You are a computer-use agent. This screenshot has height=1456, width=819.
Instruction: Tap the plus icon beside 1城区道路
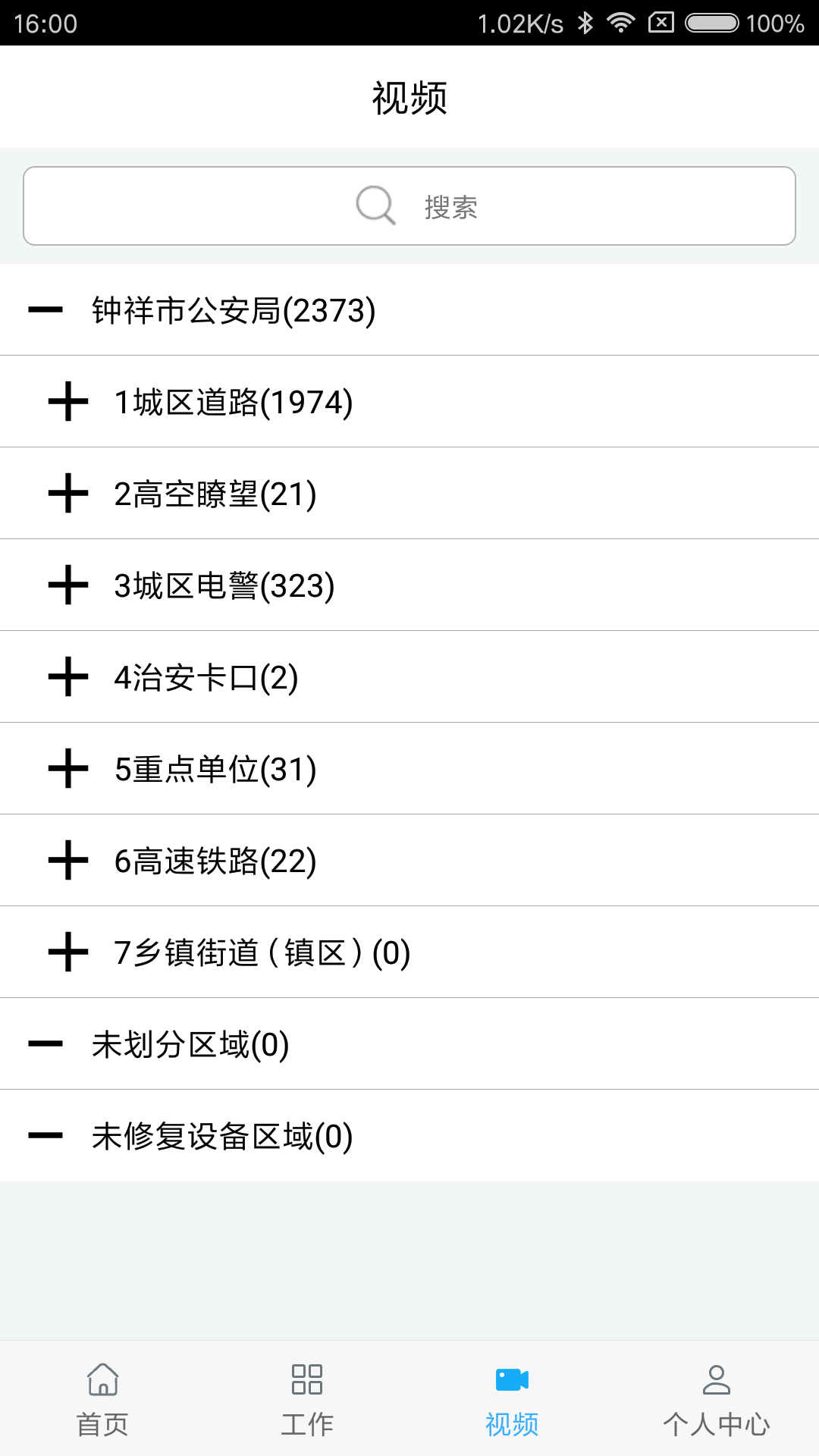click(68, 401)
